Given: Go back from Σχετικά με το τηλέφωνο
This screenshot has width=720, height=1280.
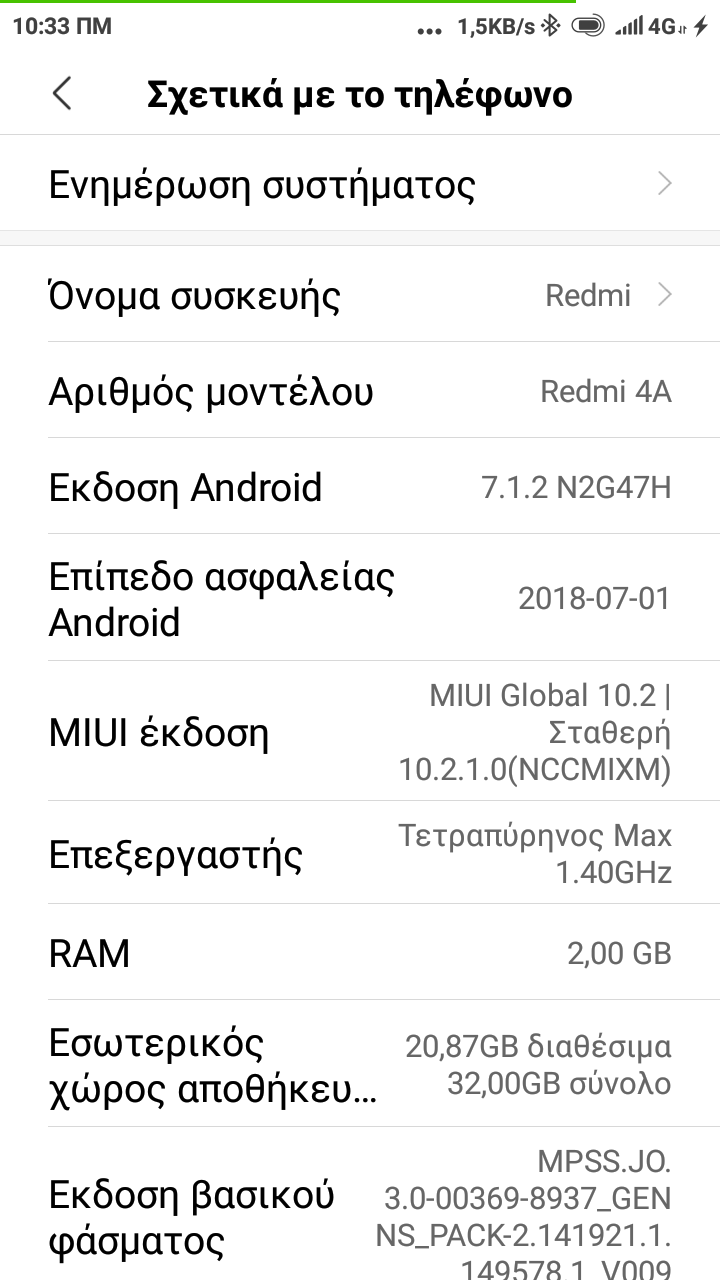Looking at the screenshot, I should pos(62,94).
